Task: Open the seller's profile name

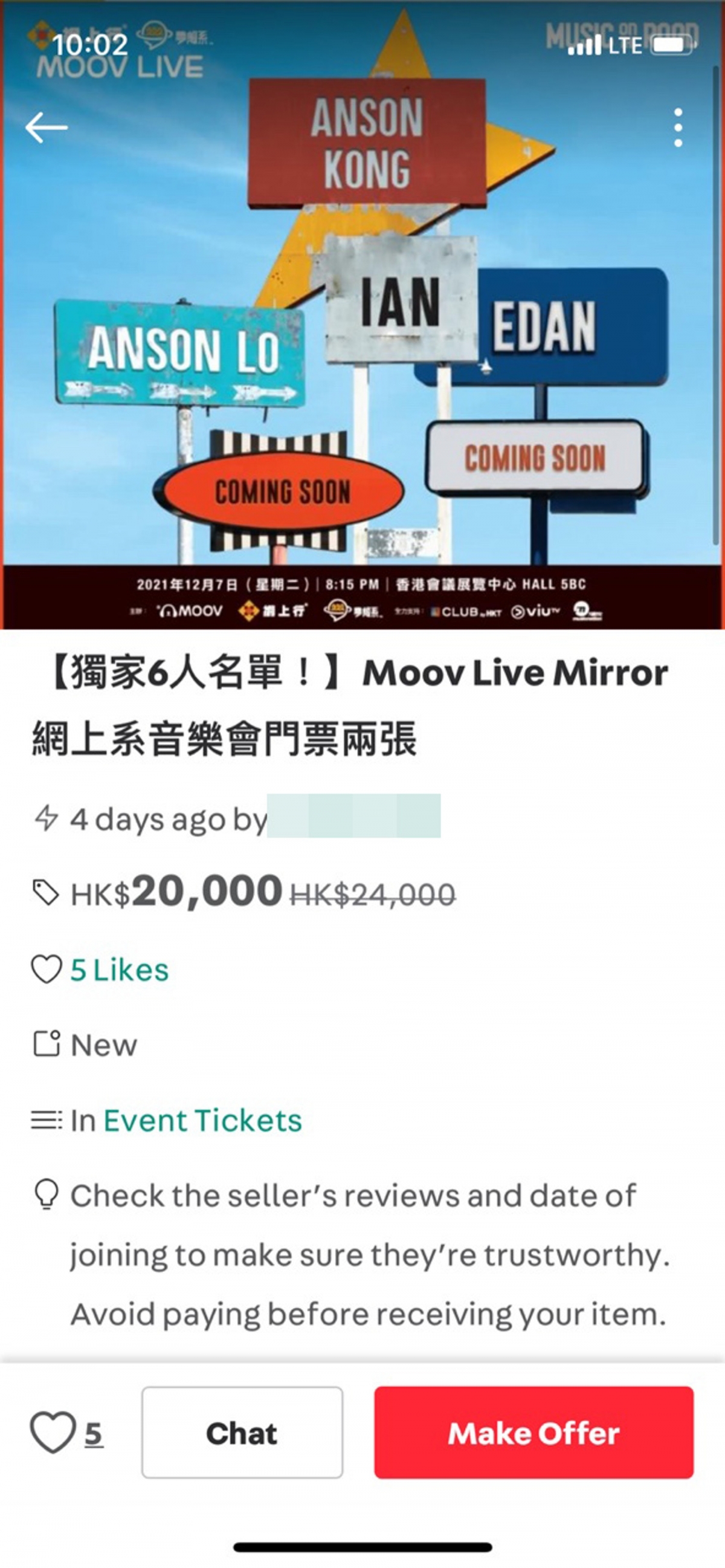Action: (x=353, y=816)
